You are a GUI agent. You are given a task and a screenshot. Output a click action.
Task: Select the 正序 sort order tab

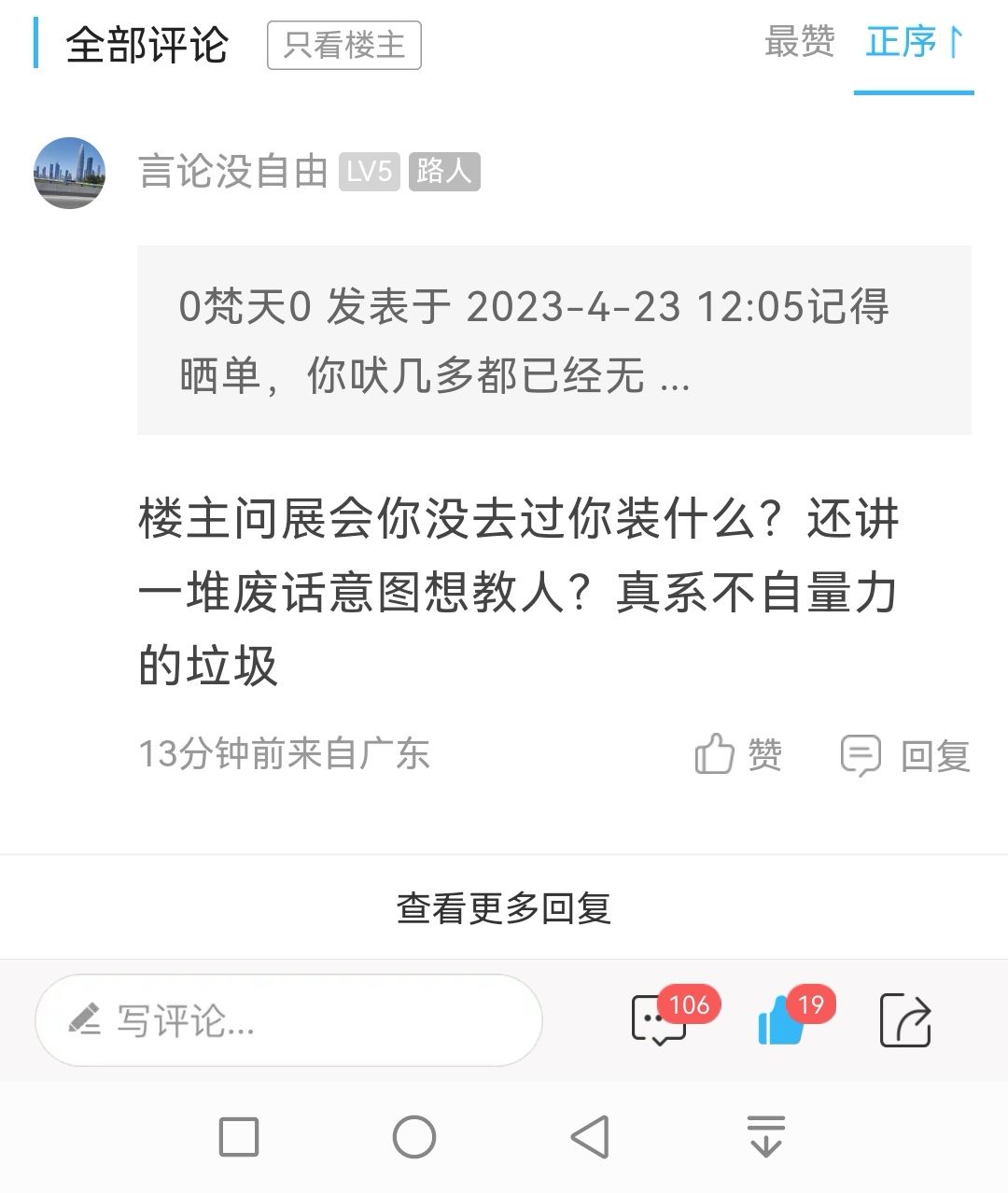click(x=913, y=43)
